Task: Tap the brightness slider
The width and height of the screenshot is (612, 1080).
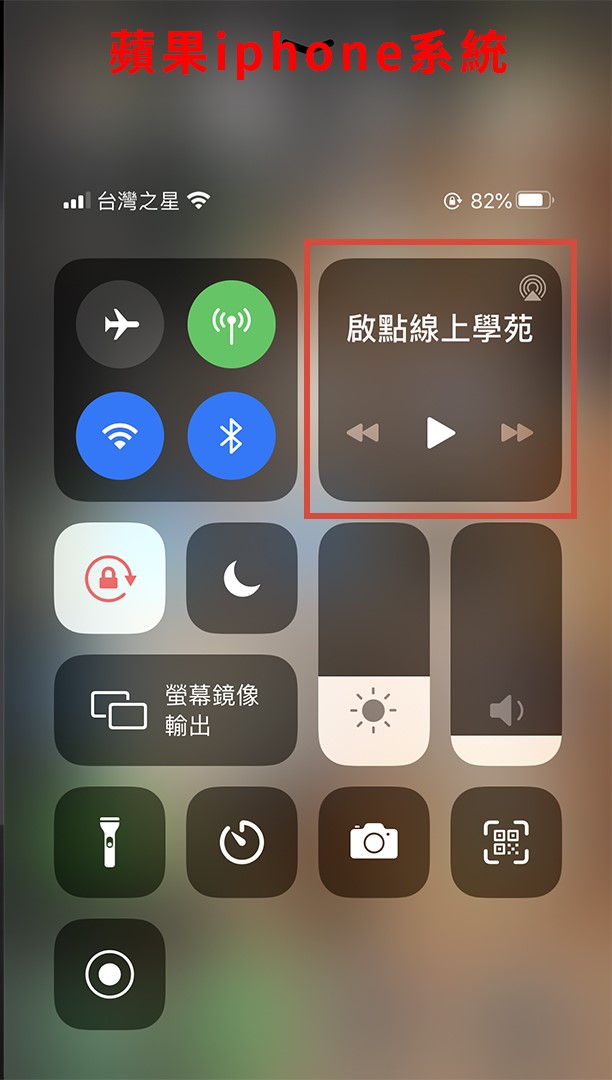Action: pyautogui.click(x=374, y=644)
